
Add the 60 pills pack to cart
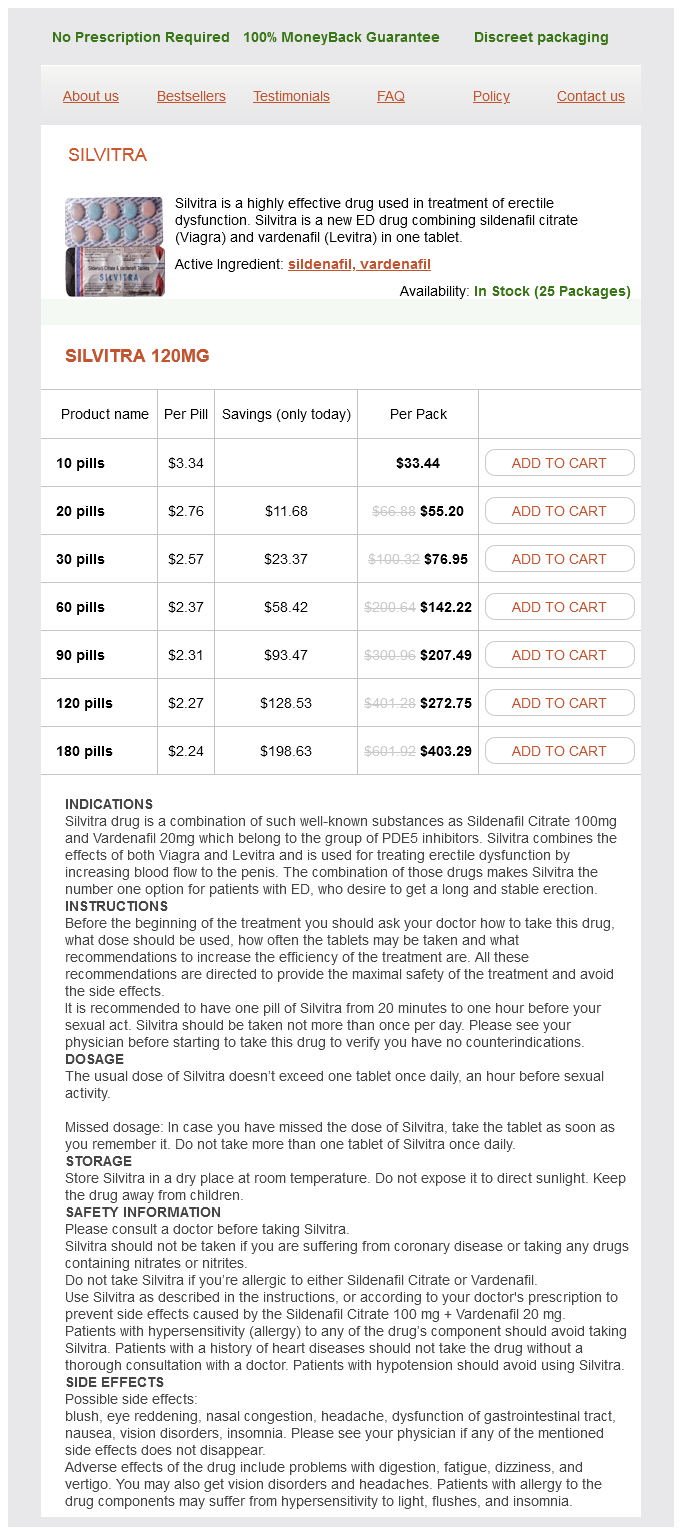coord(559,607)
